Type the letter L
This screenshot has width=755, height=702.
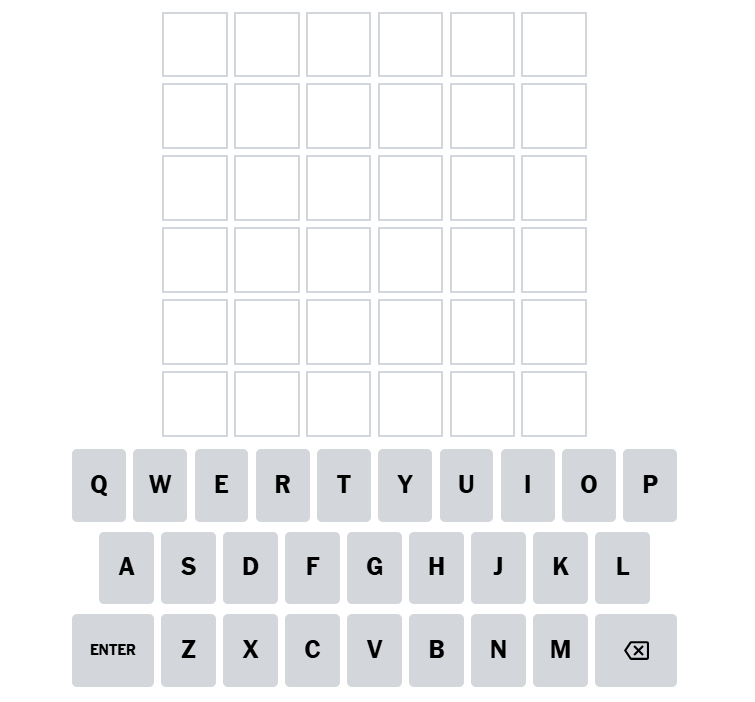[x=622, y=567]
